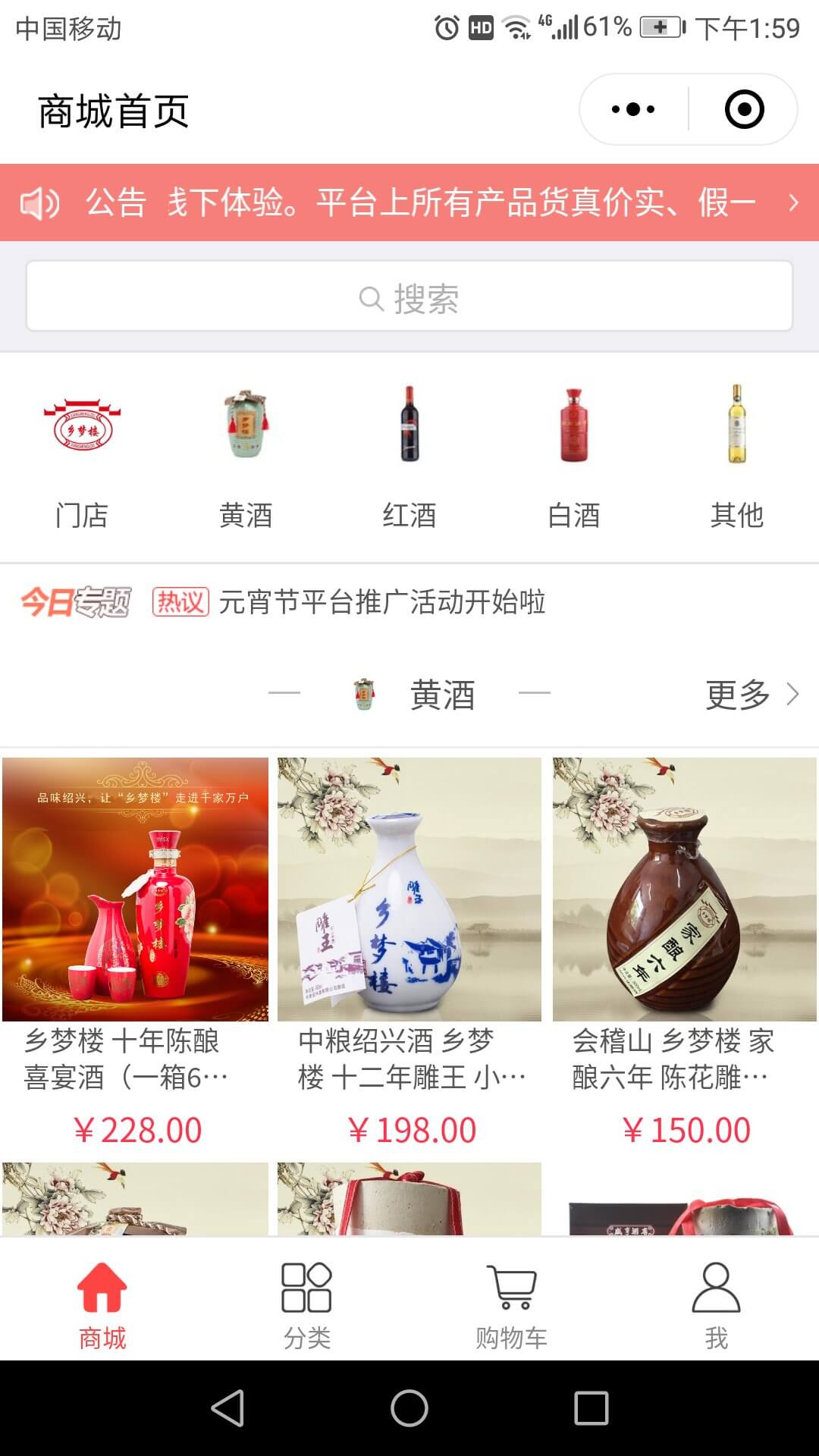
Task: Browse the 黄酒 category icon
Action: 246,455
